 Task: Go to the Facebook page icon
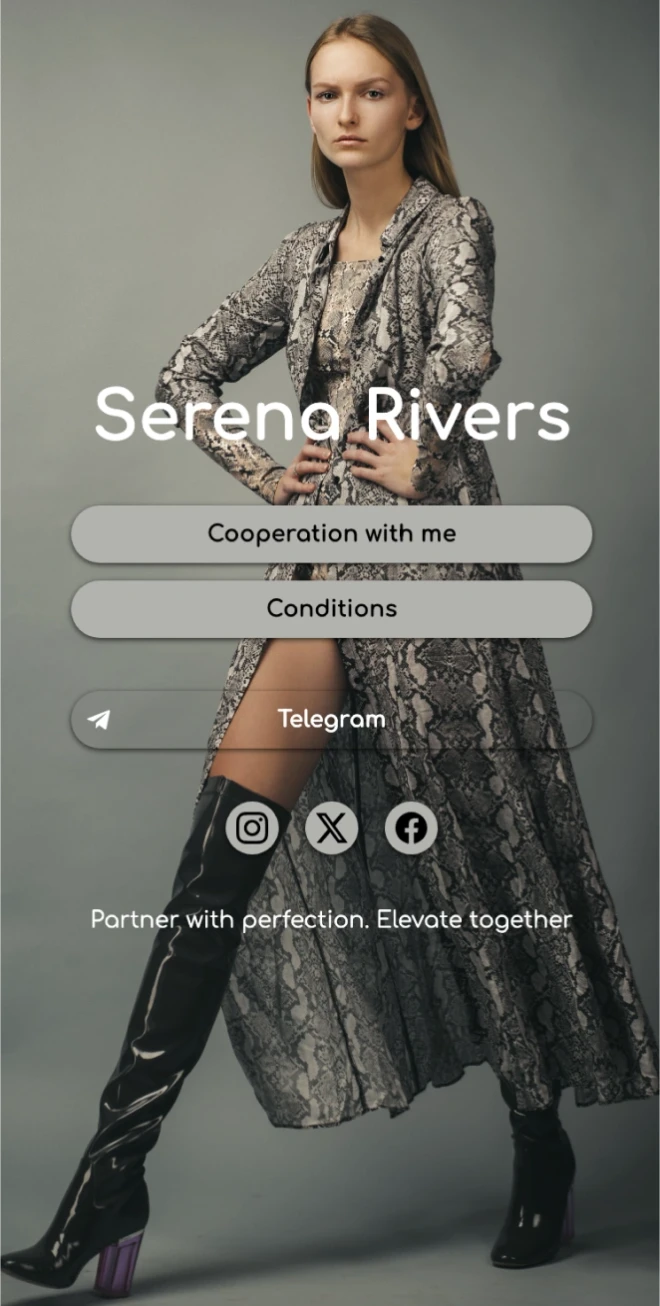click(410, 828)
